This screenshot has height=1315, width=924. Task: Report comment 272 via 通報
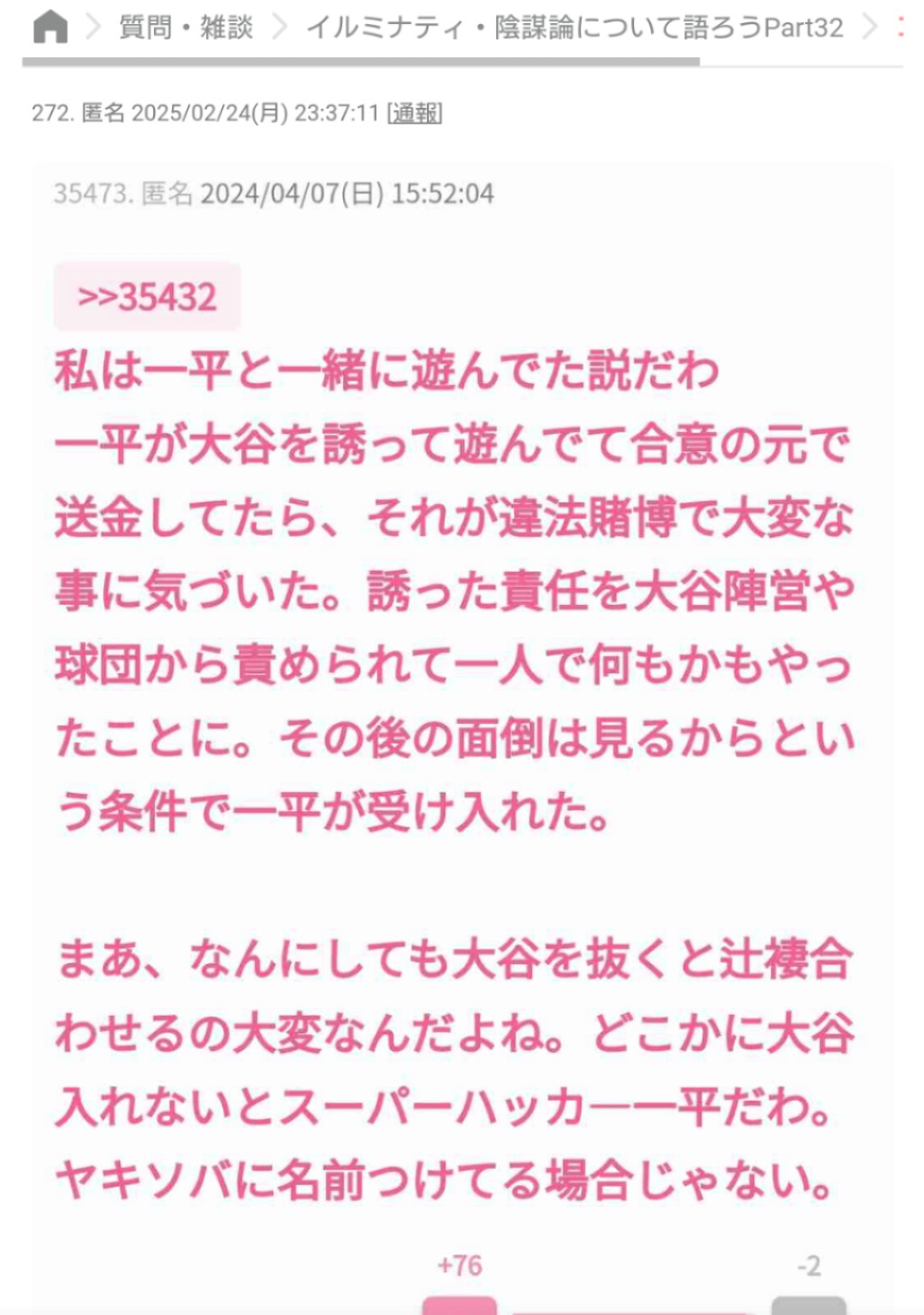click(415, 113)
